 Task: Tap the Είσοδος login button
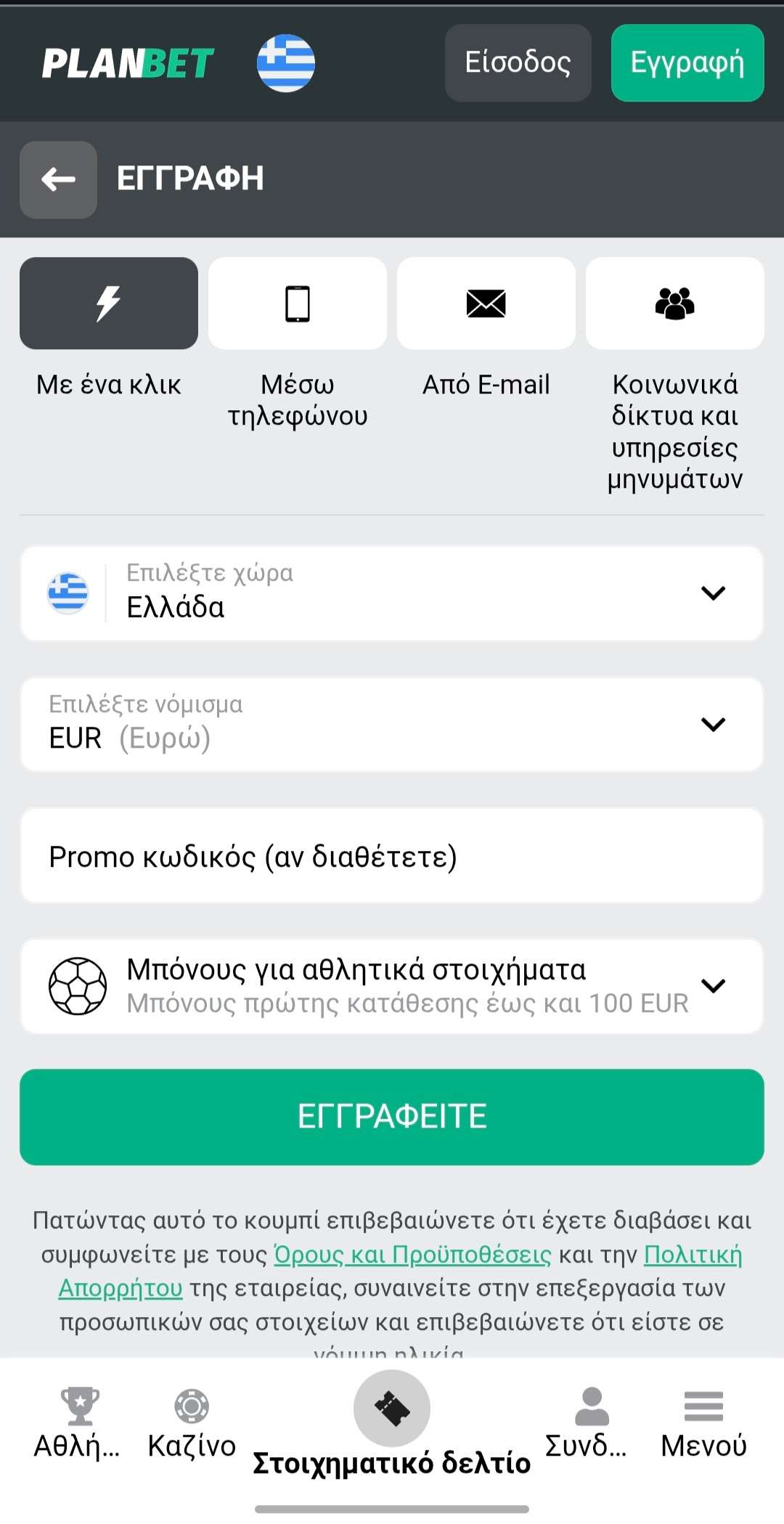pos(518,63)
